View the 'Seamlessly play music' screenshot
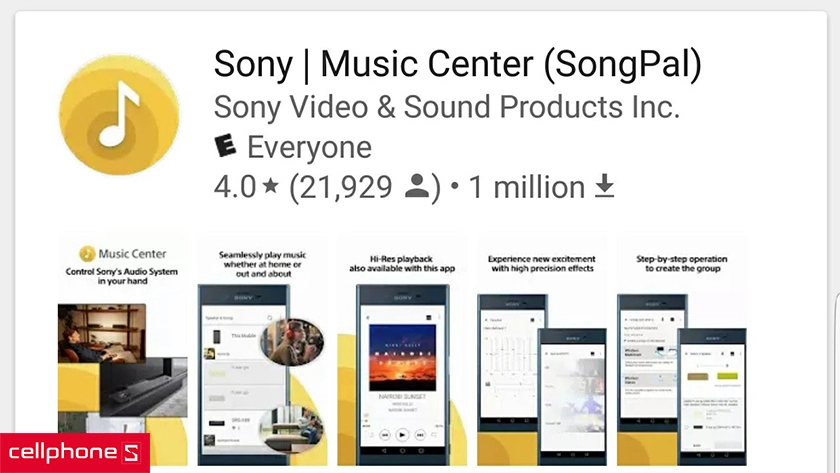 coord(262,350)
